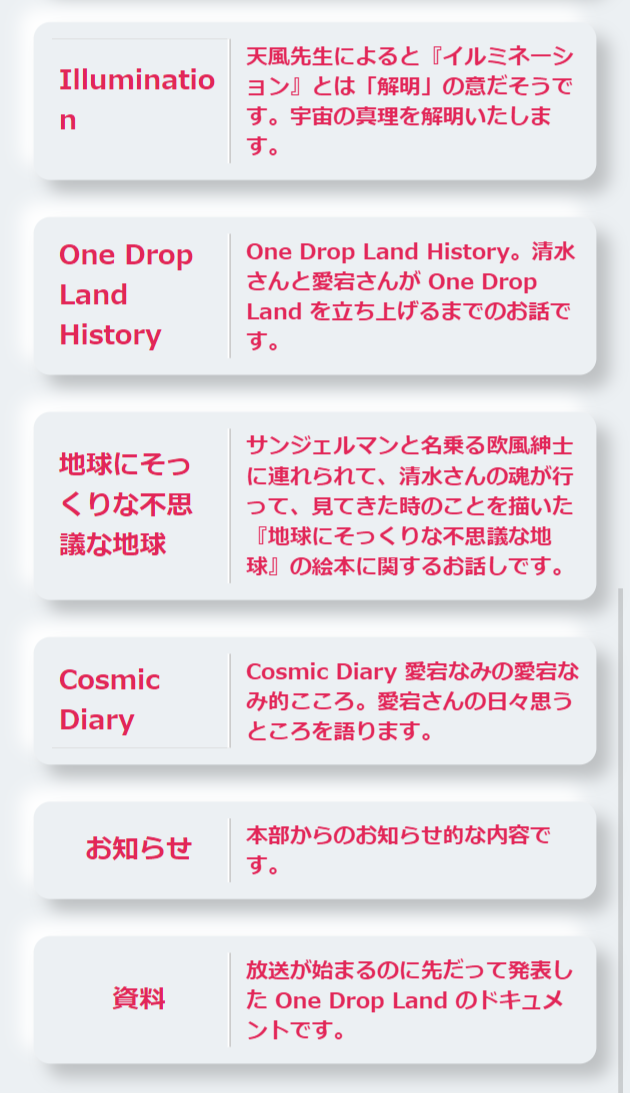This screenshot has height=1093, width=630.
Task: Open the One Drop Land History card
Action: click(x=315, y=296)
